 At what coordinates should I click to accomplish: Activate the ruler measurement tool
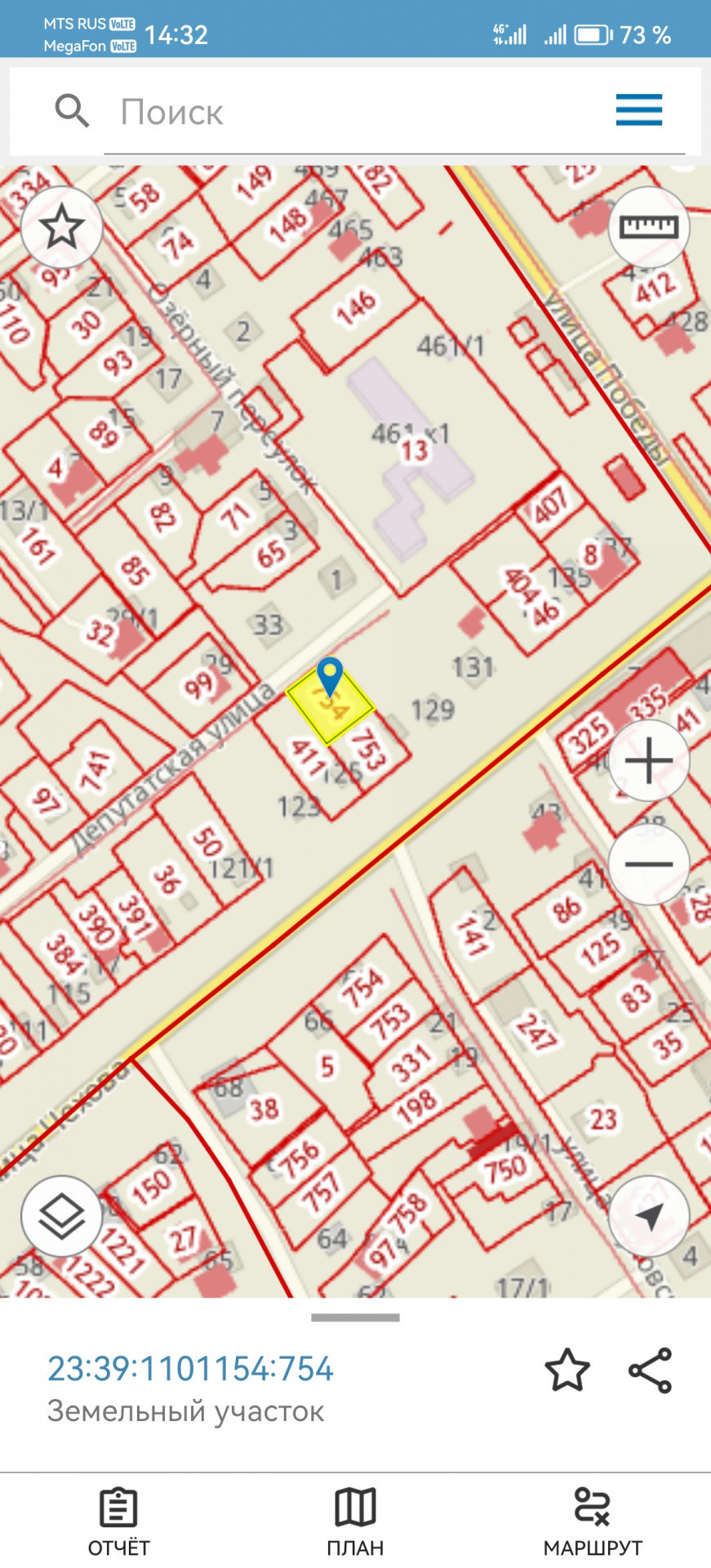click(x=649, y=226)
